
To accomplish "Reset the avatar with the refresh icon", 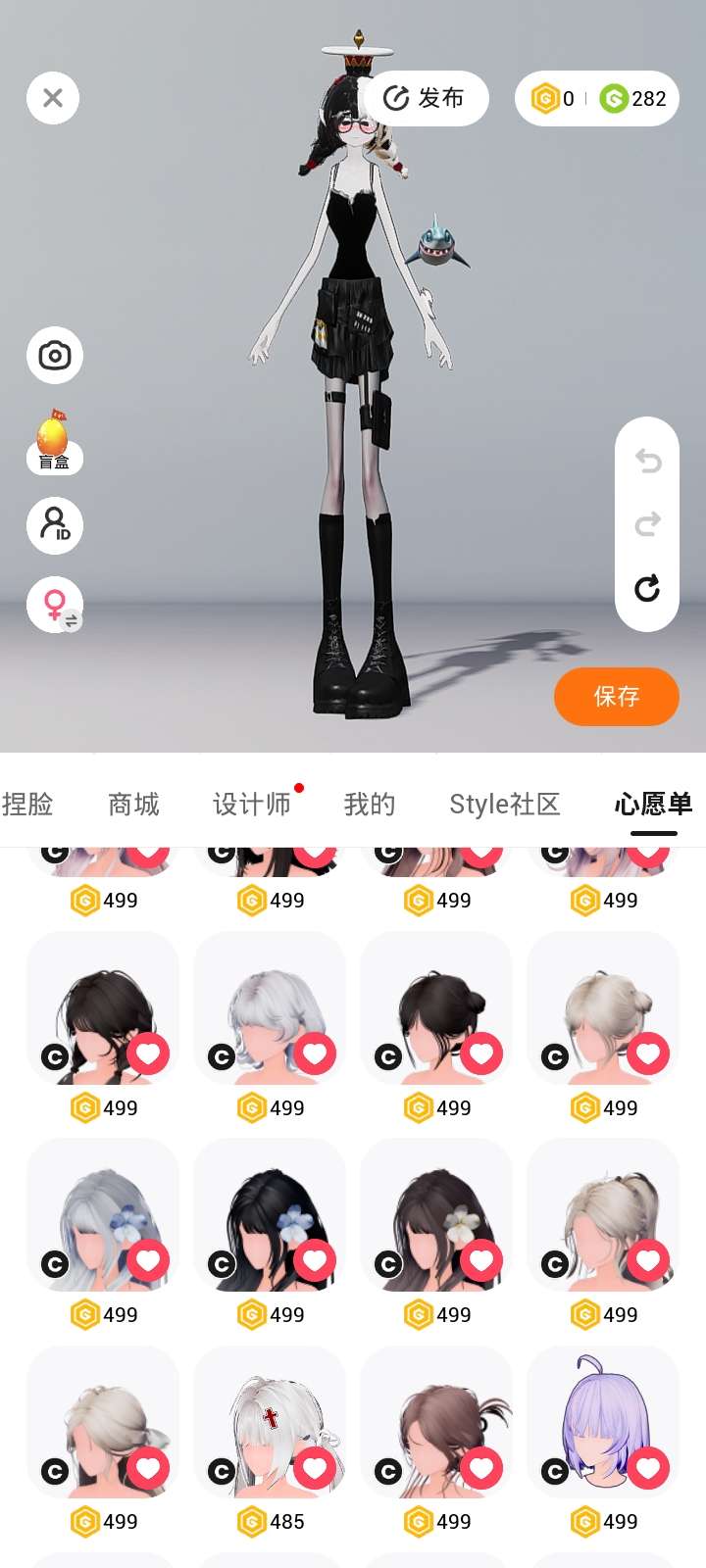I will point(647,588).
